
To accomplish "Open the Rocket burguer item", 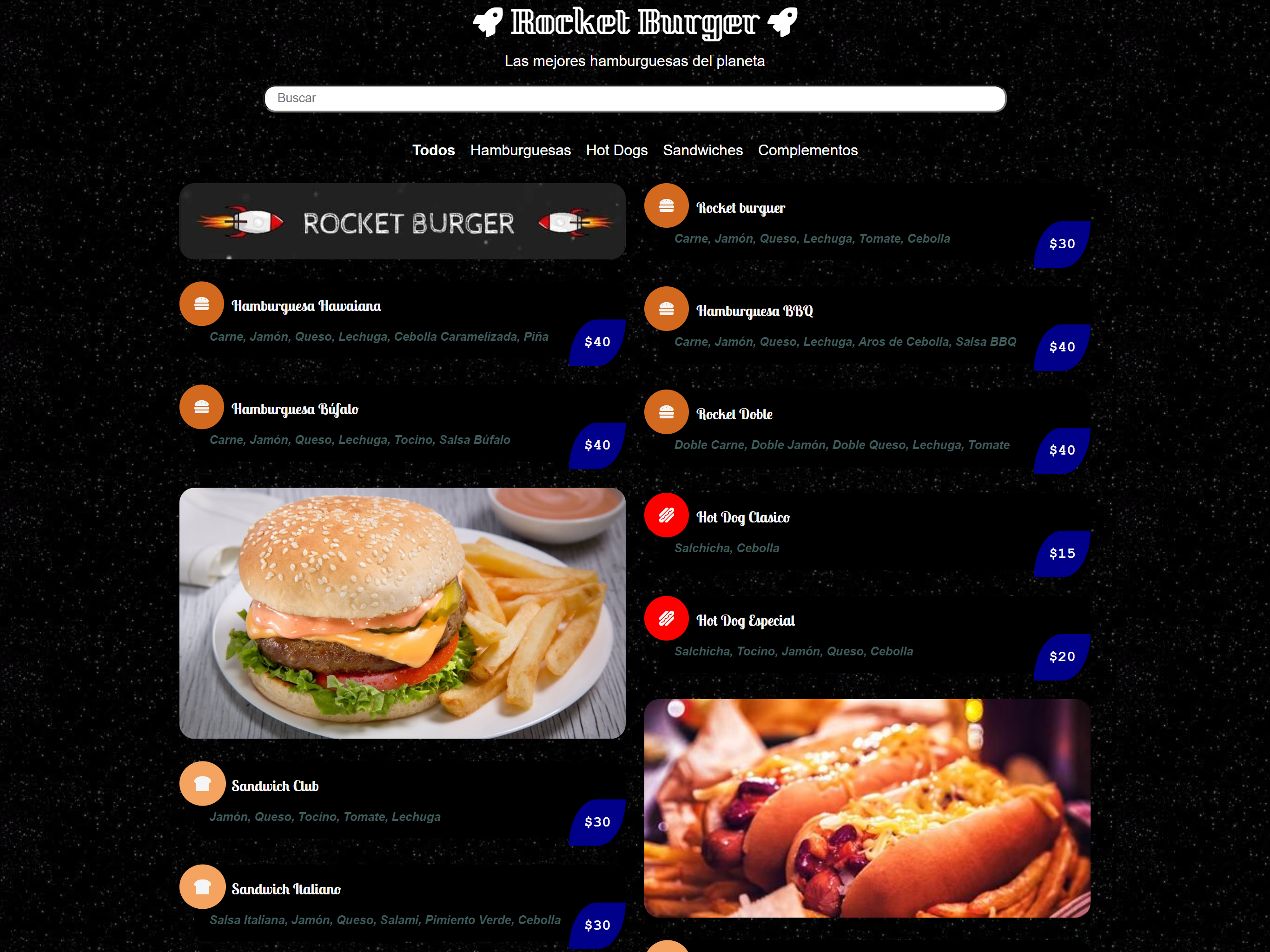I will tap(740, 208).
